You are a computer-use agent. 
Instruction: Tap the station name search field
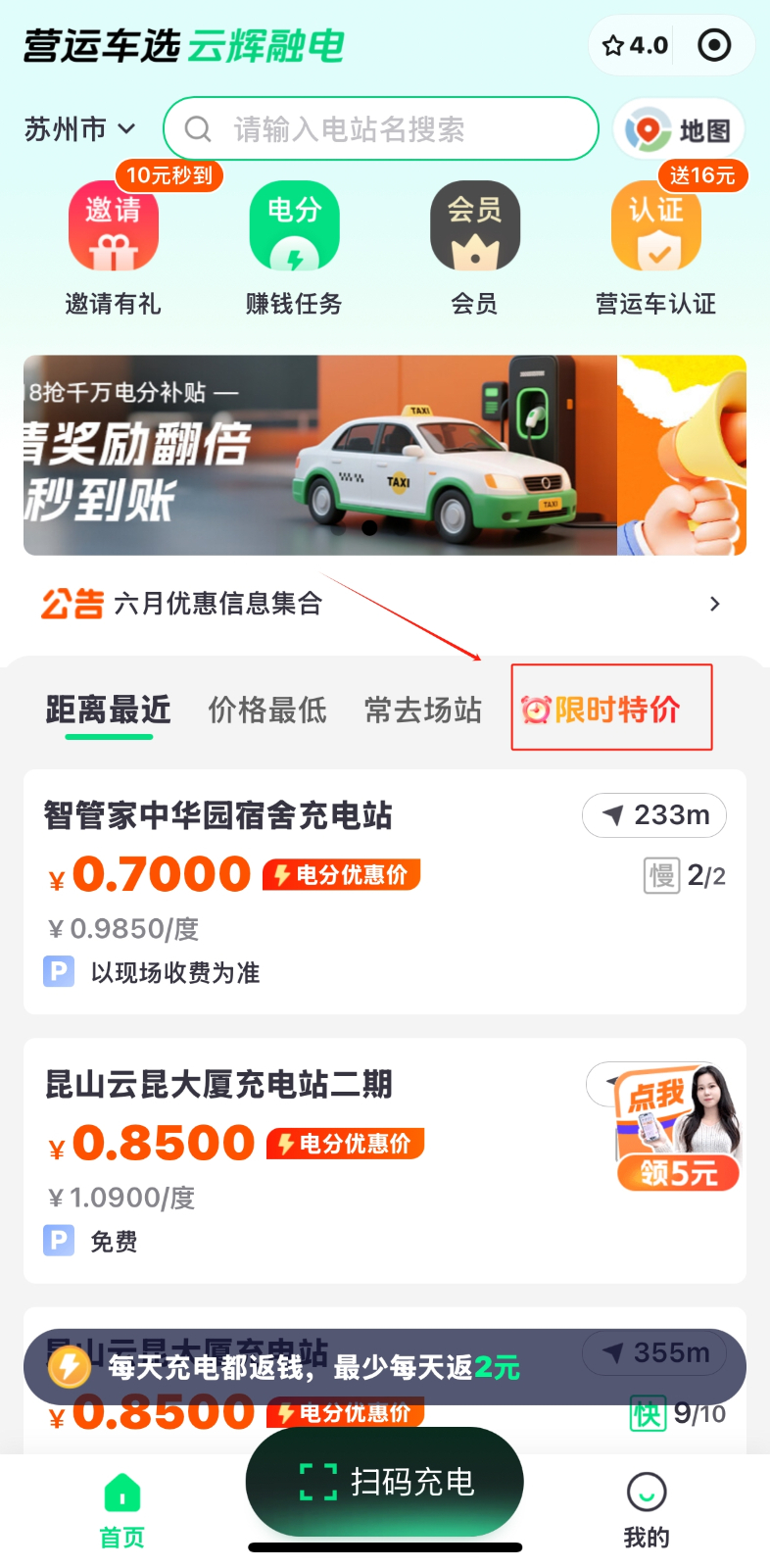(382, 129)
